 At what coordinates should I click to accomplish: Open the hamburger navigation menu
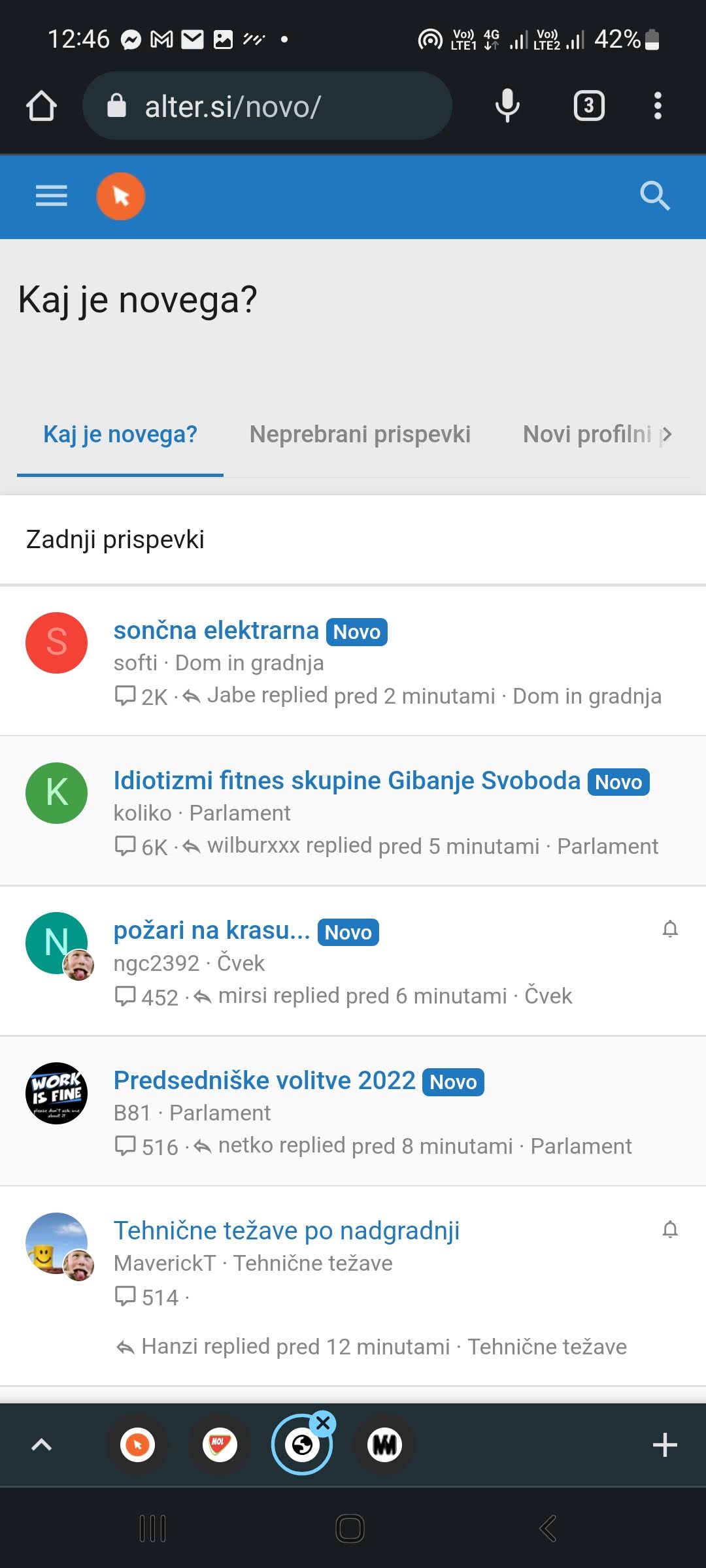click(x=51, y=195)
